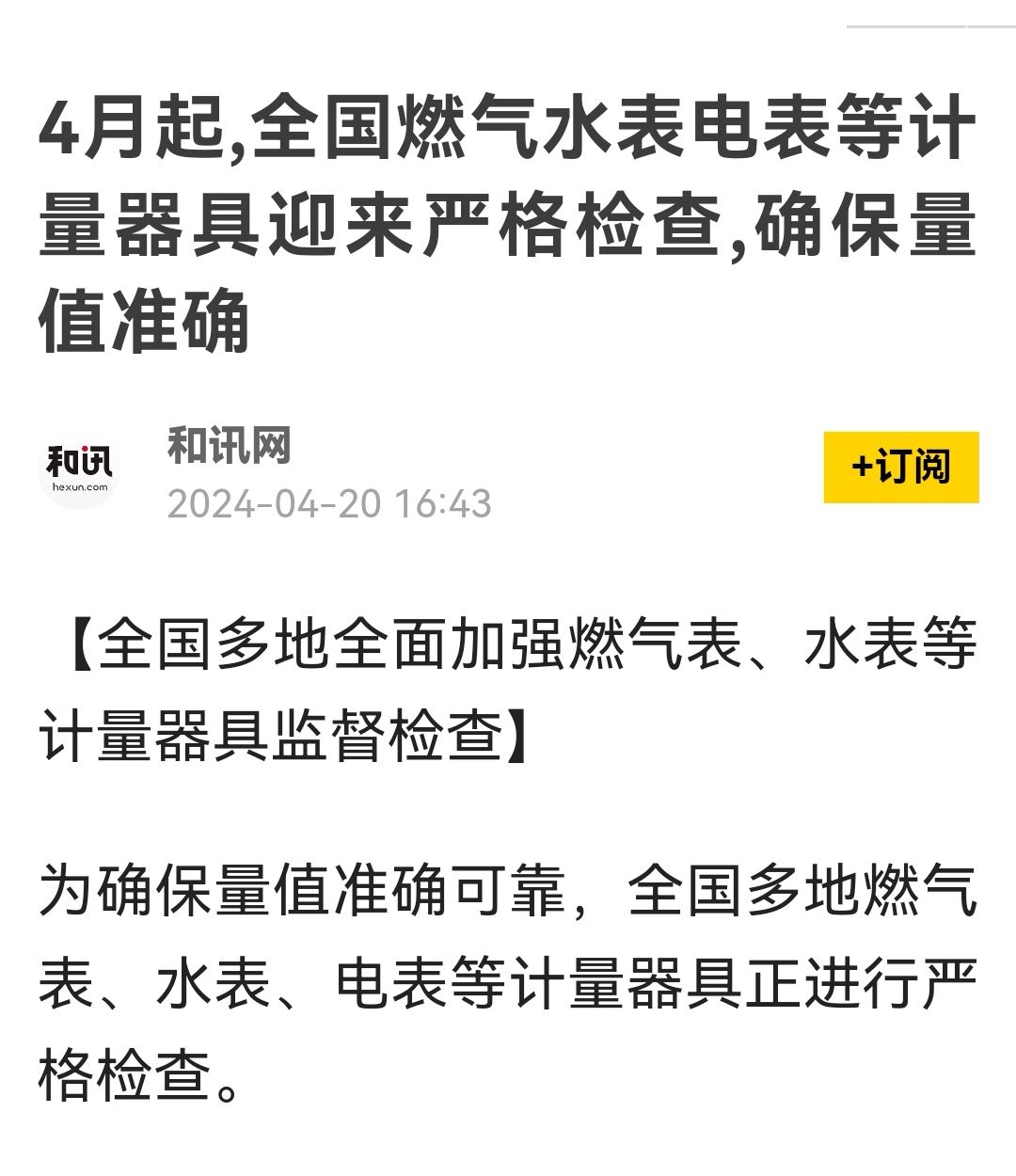The width and height of the screenshot is (1016, 1176).
Task: Subscribe with the +订阅 button
Action: click(x=900, y=468)
